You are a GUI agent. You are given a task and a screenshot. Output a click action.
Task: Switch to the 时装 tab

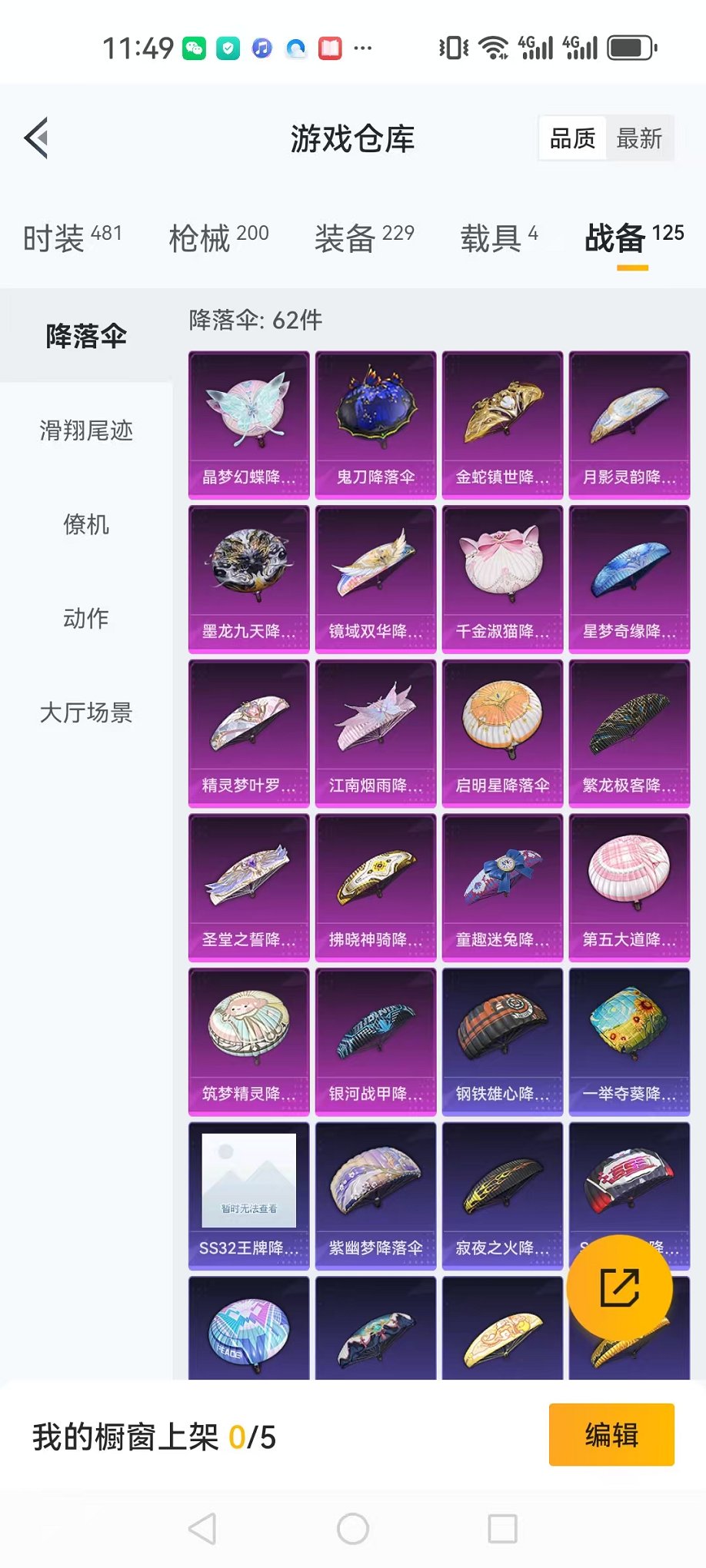point(72,238)
